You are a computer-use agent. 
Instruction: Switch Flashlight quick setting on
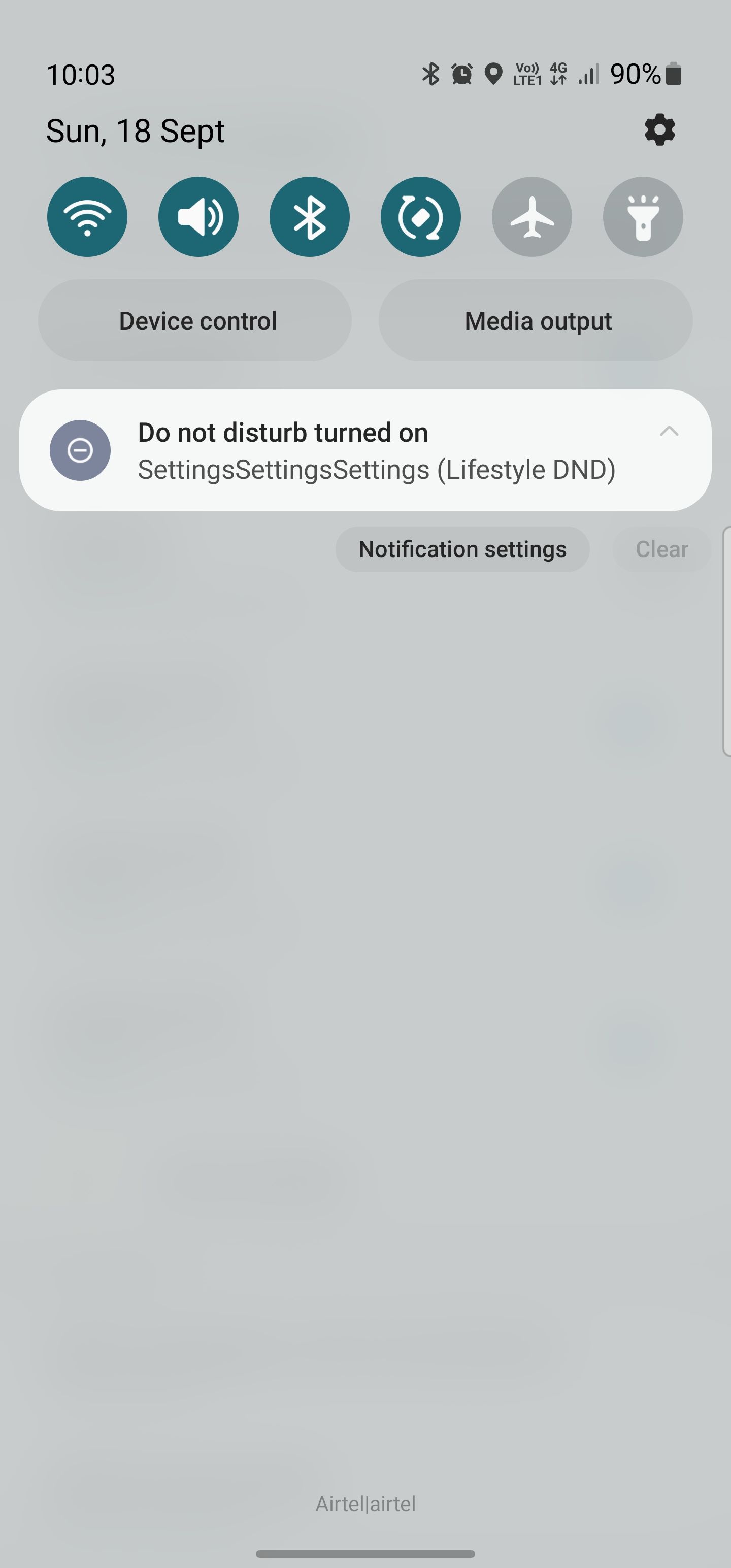643,217
